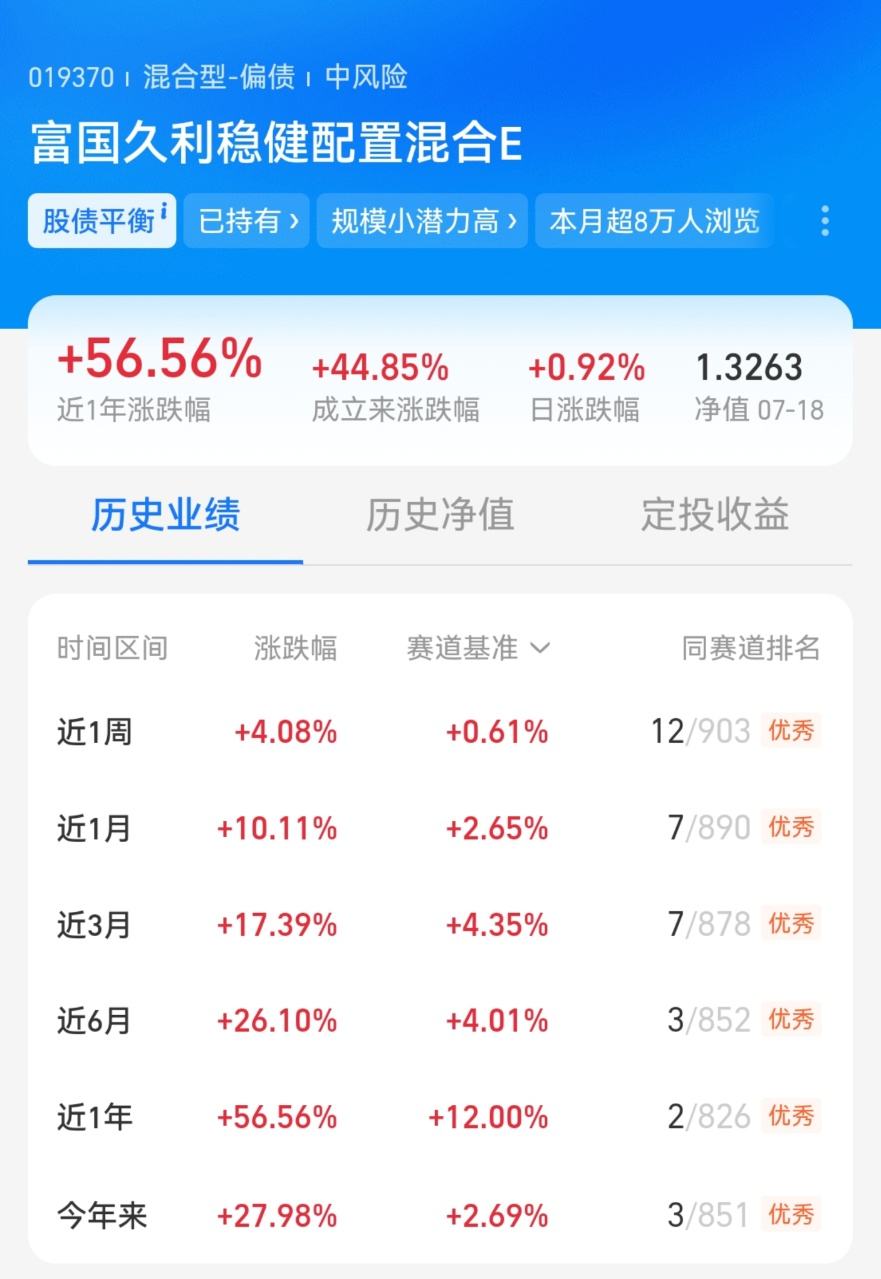Open the three-dot more options menu
This screenshot has width=881, height=1279.
tap(823, 221)
